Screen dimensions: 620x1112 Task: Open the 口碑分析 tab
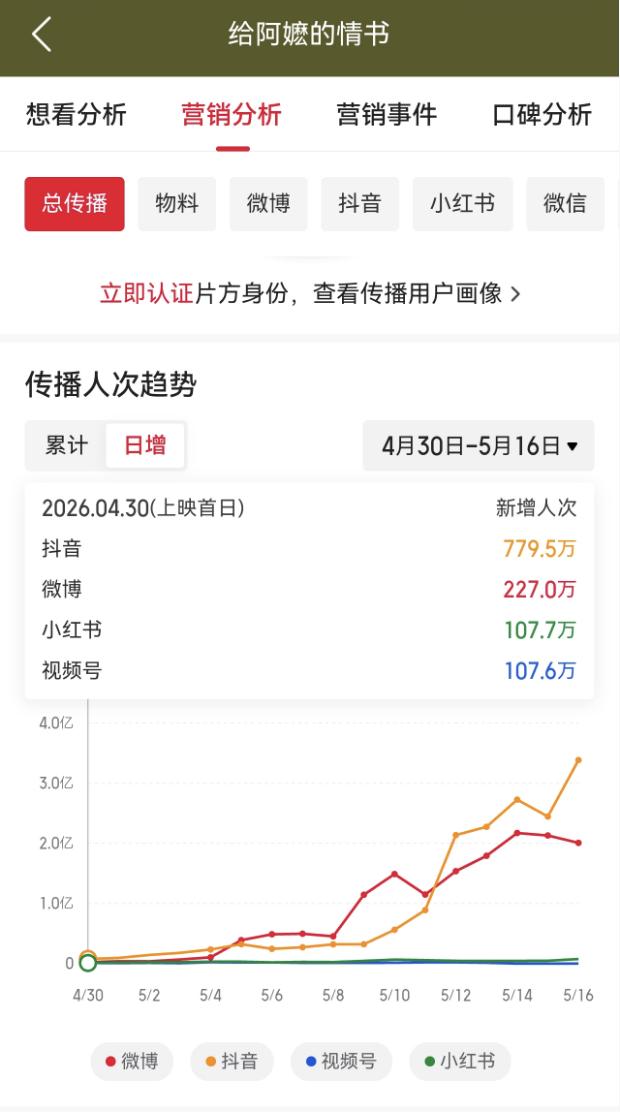[542, 114]
